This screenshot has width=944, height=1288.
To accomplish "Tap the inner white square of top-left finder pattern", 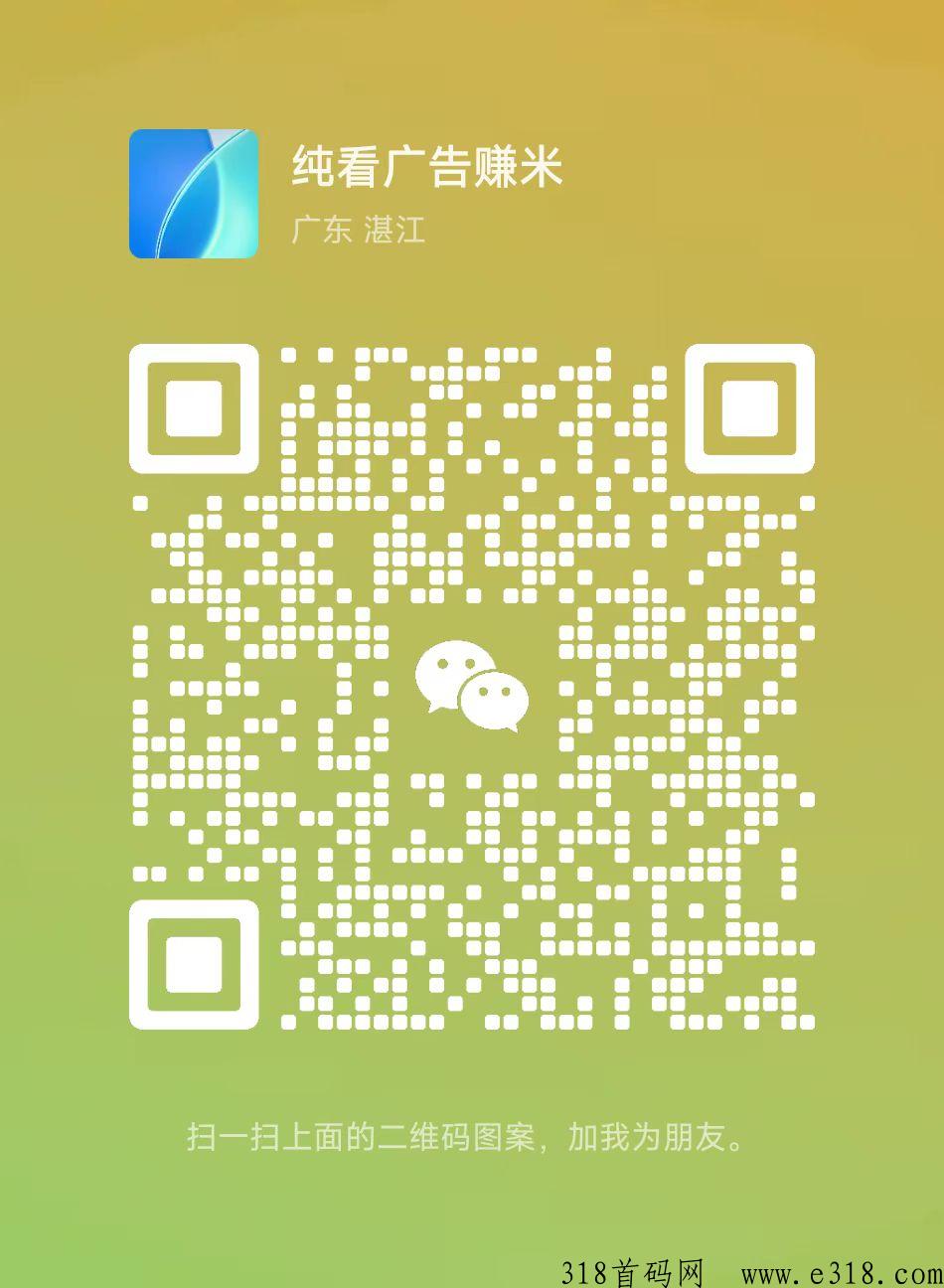I will [x=195, y=409].
